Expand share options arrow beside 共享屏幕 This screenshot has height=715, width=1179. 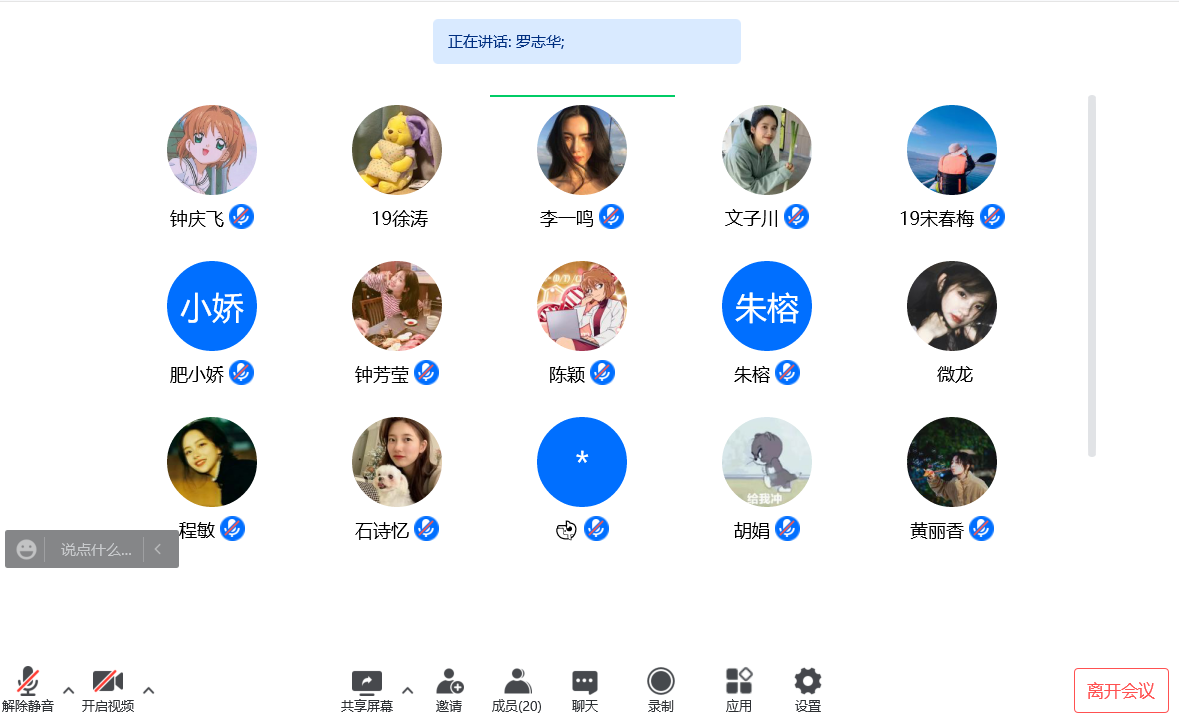(x=407, y=690)
